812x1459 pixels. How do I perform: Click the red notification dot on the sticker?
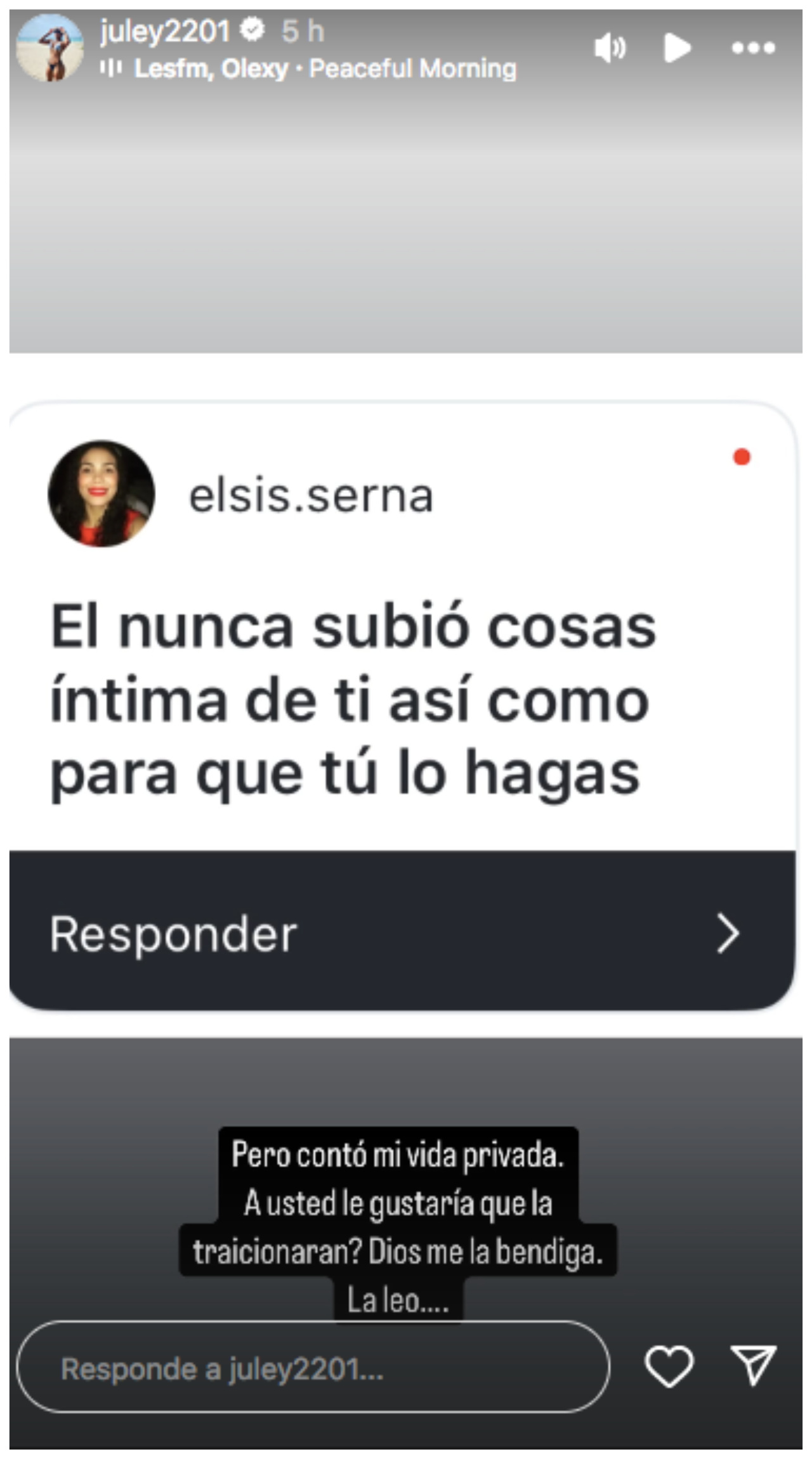(x=741, y=457)
